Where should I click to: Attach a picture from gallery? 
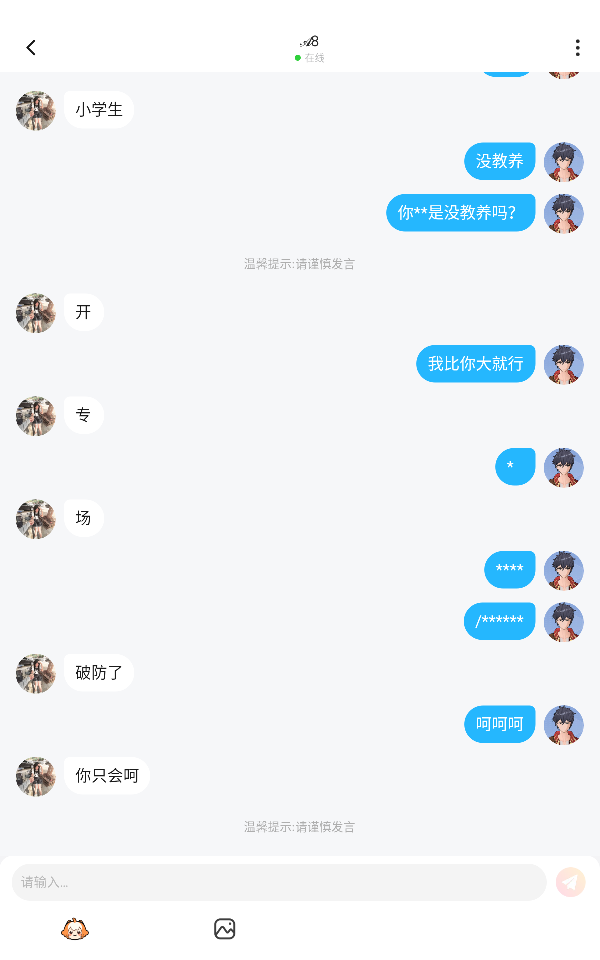coord(225,929)
